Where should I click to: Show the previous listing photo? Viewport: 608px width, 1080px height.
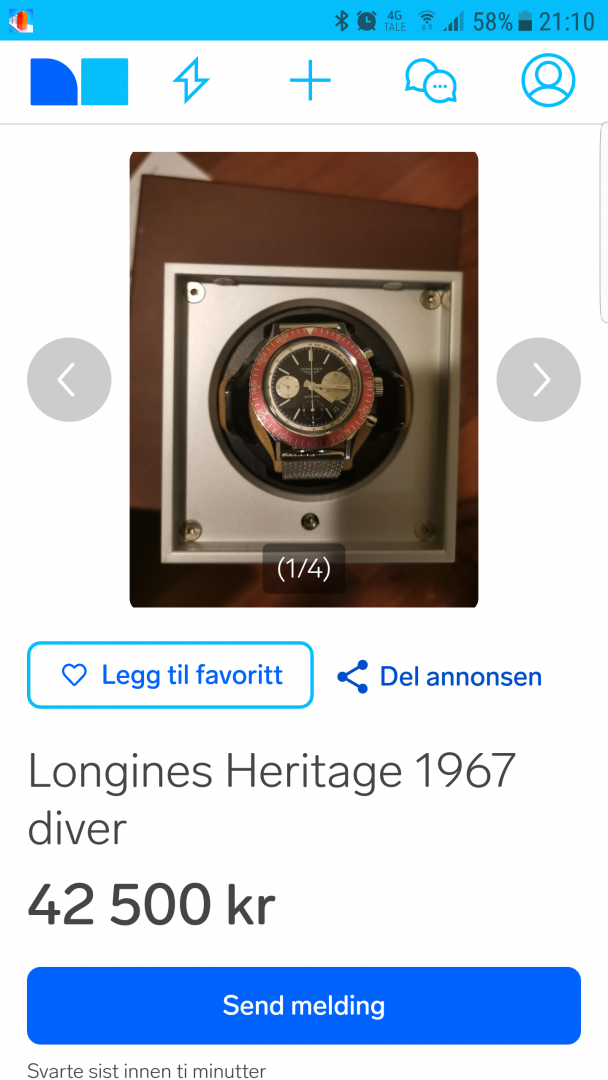pyautogui.click(x=68, y=380)
